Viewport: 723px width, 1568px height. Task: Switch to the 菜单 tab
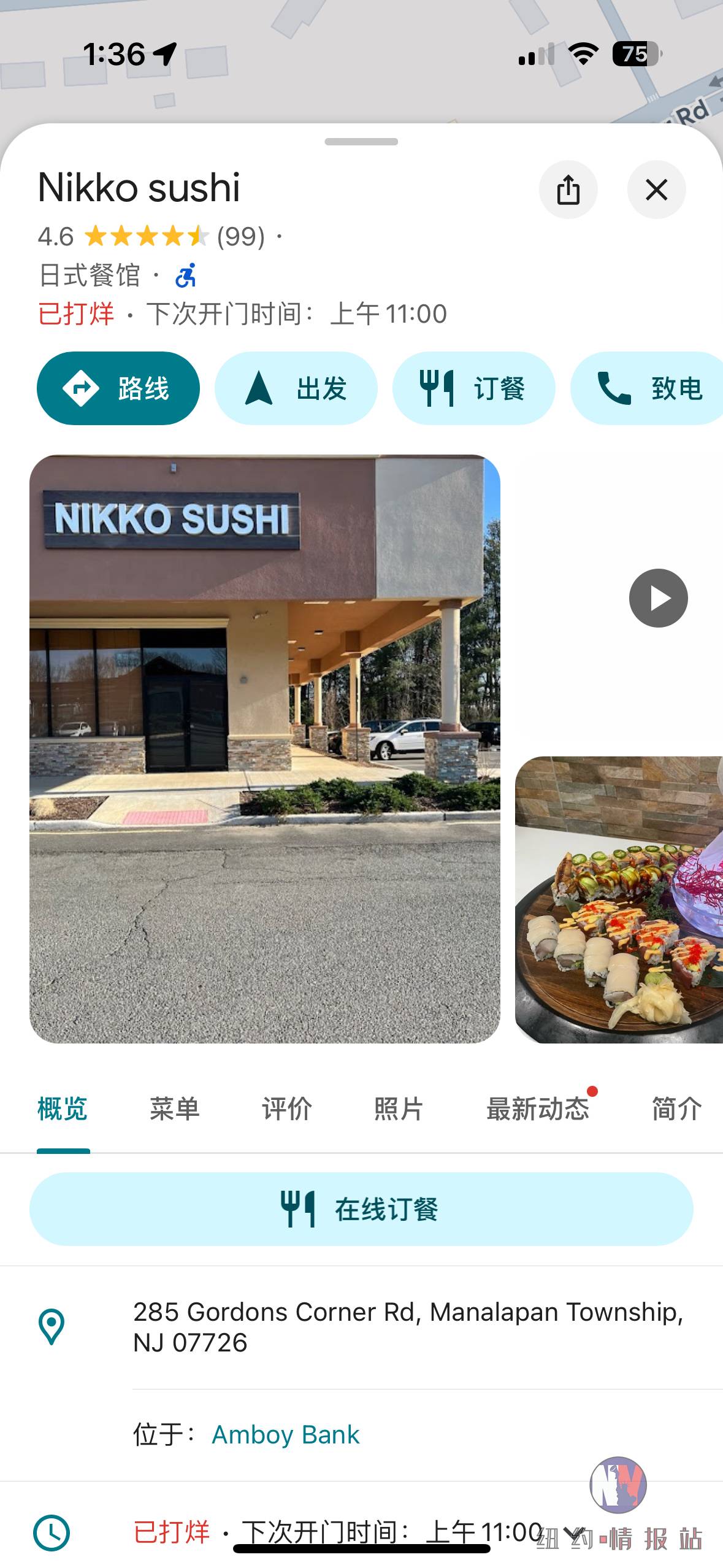[x=175, y=1109]
